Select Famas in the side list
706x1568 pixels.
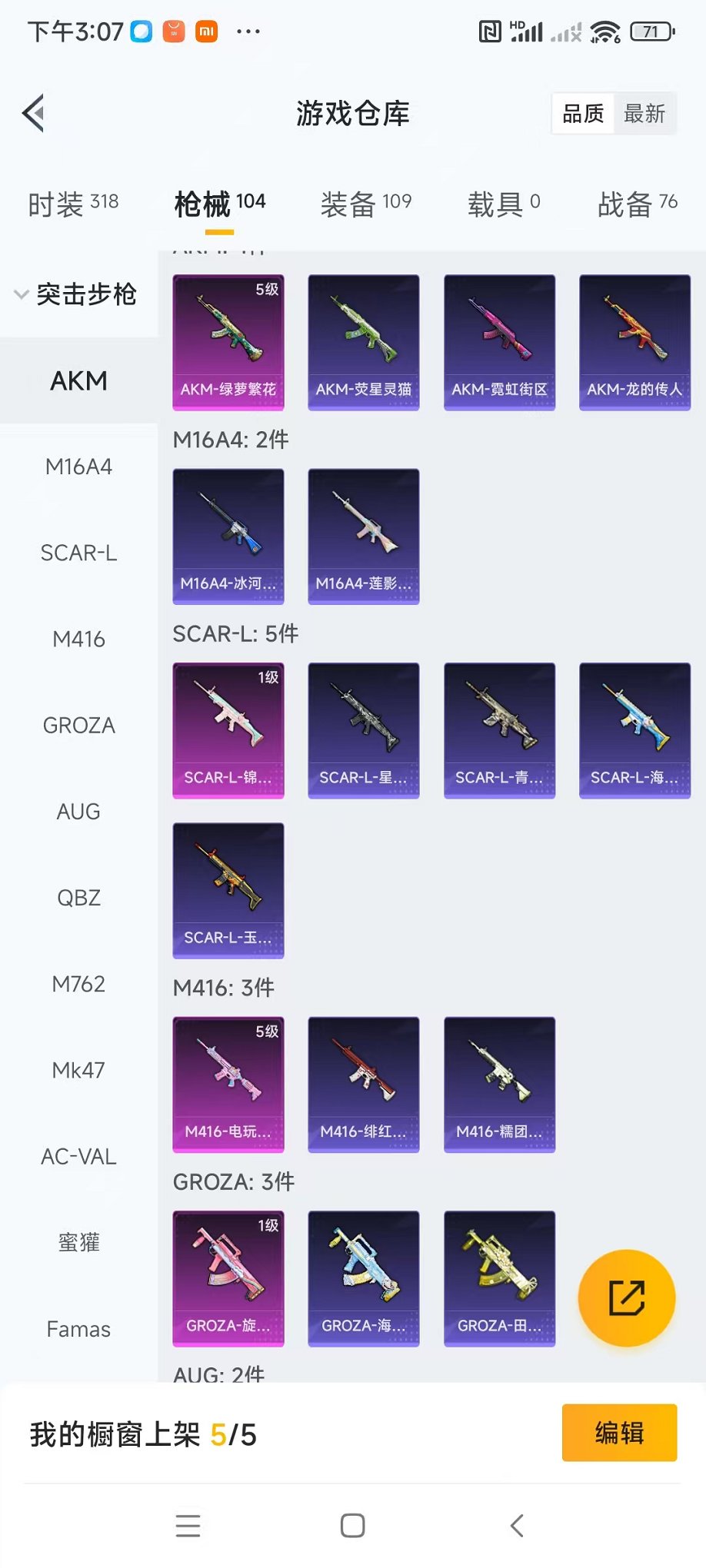coord(78,1329)
